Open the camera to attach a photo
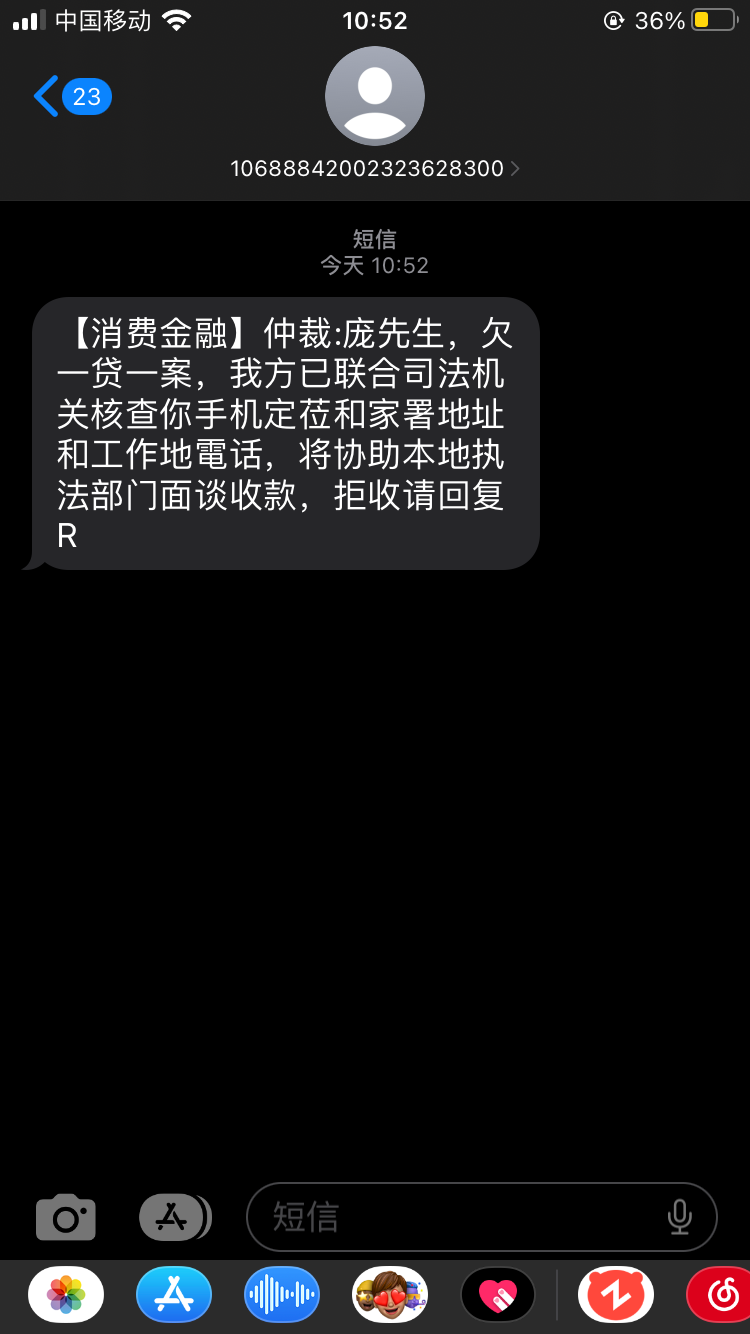Screen dimensions: 750x1334 click(66, 1217)
